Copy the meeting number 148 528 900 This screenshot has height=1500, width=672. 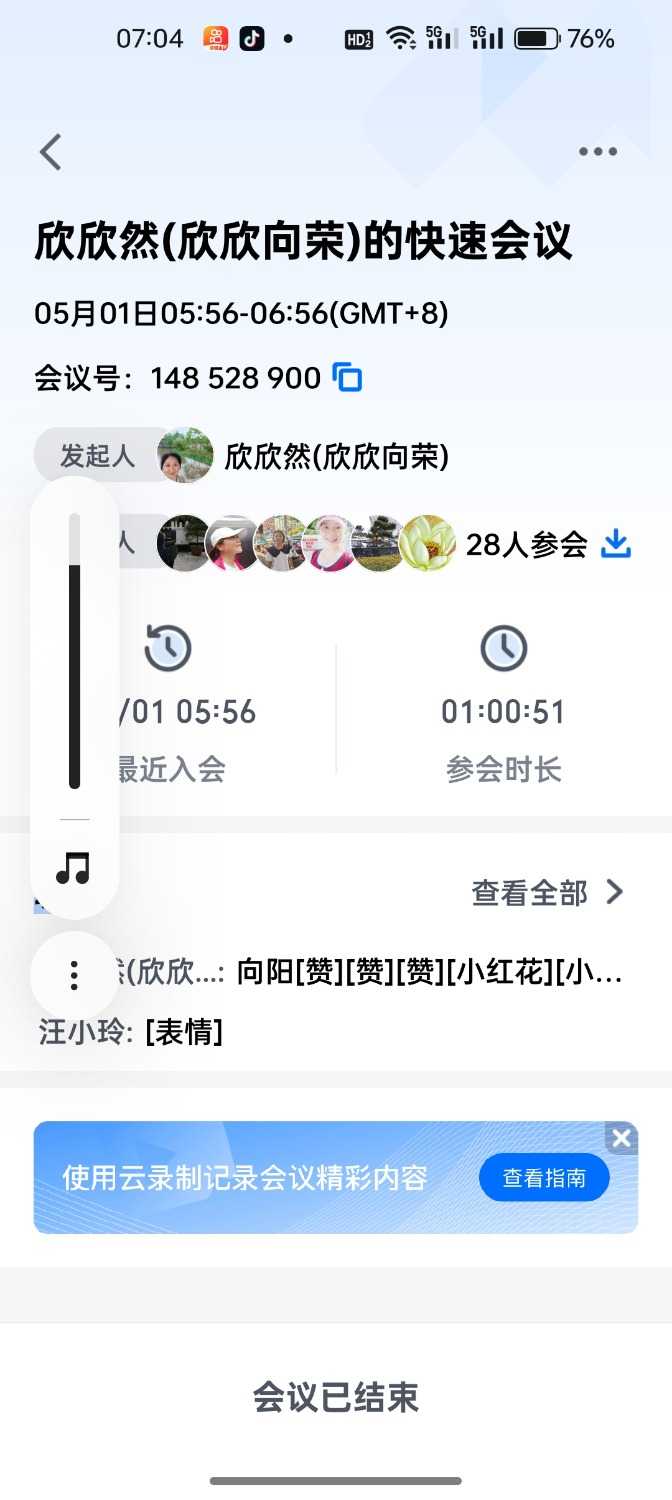[347, 378]
